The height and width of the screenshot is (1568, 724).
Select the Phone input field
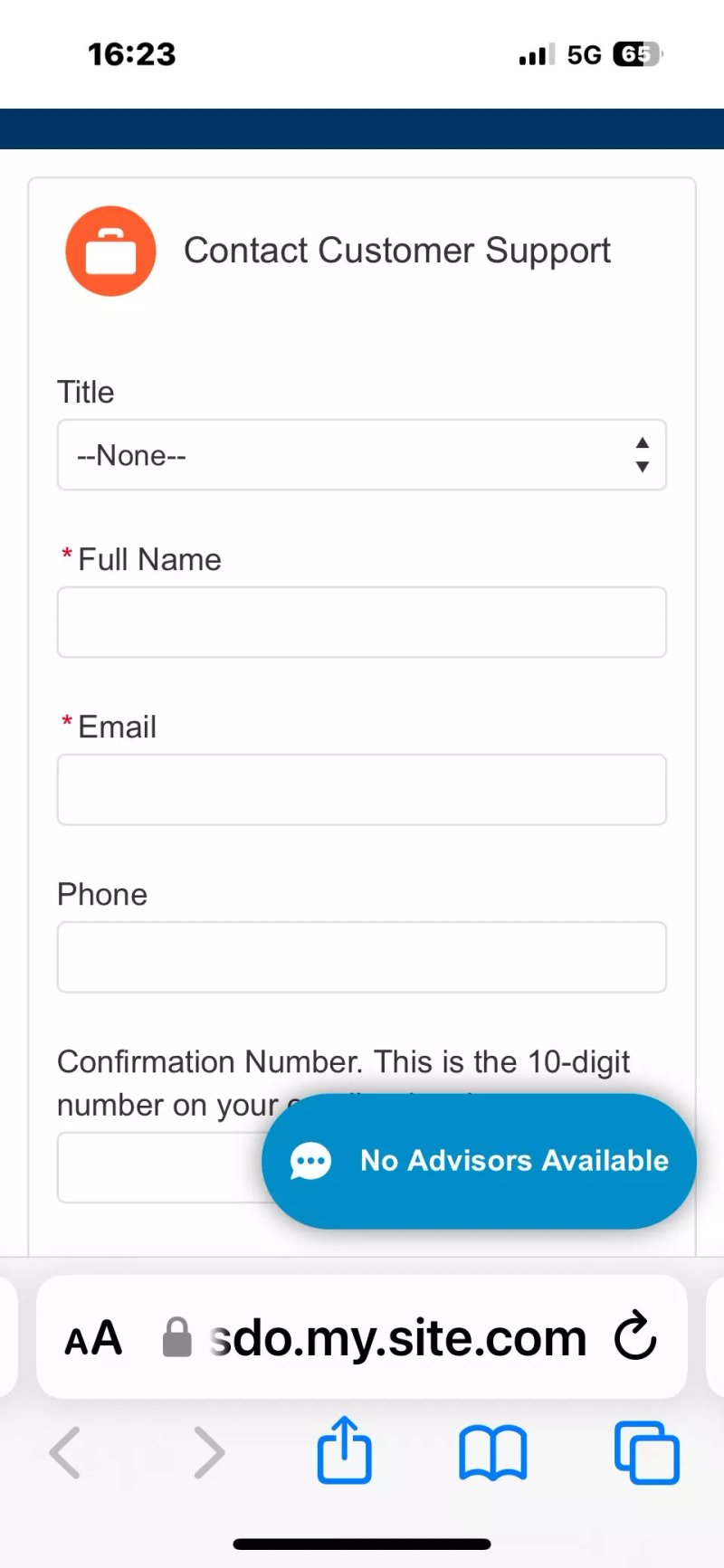tap(362, 957)
